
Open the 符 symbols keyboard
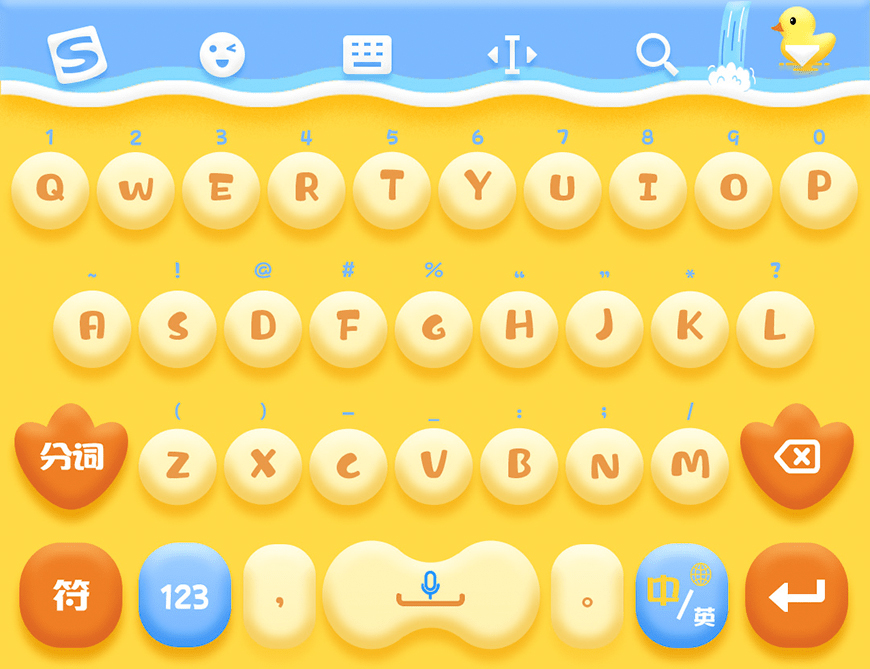coord(71,596)
